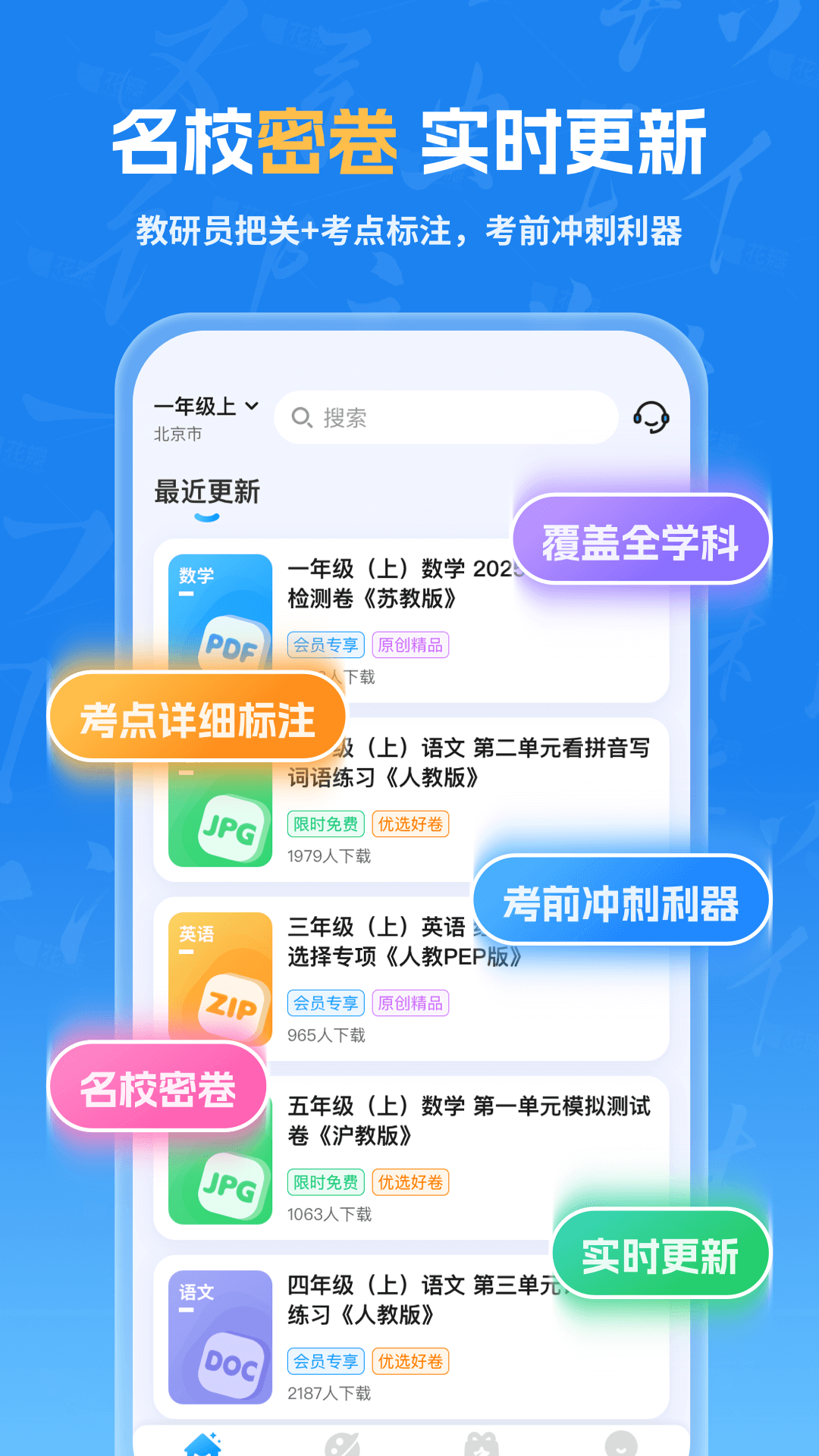
Task: Tap the 优选好卷 tag on the fourth-grade paper
Action: pos(410,1360)
